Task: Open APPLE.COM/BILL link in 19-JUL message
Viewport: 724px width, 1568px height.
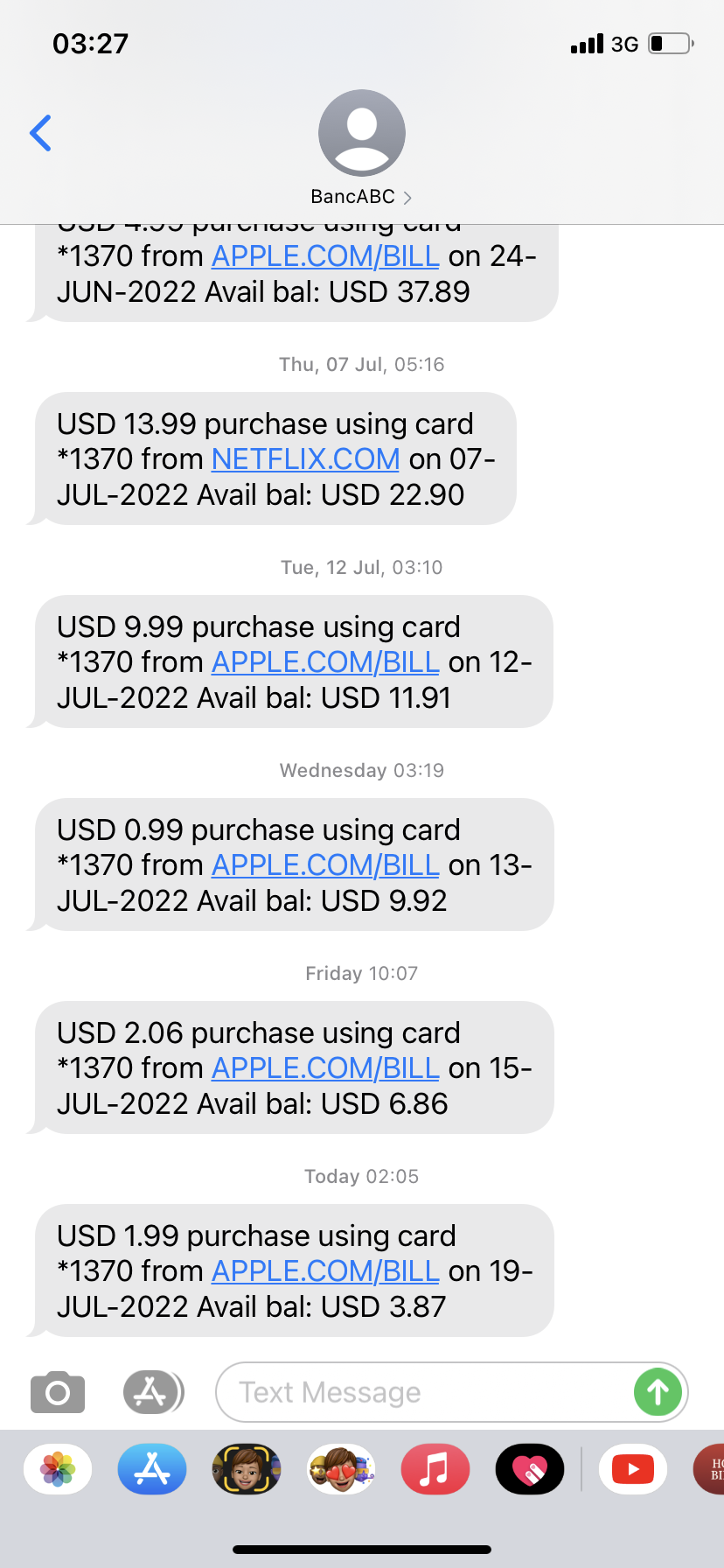Action: (325, 1271)
